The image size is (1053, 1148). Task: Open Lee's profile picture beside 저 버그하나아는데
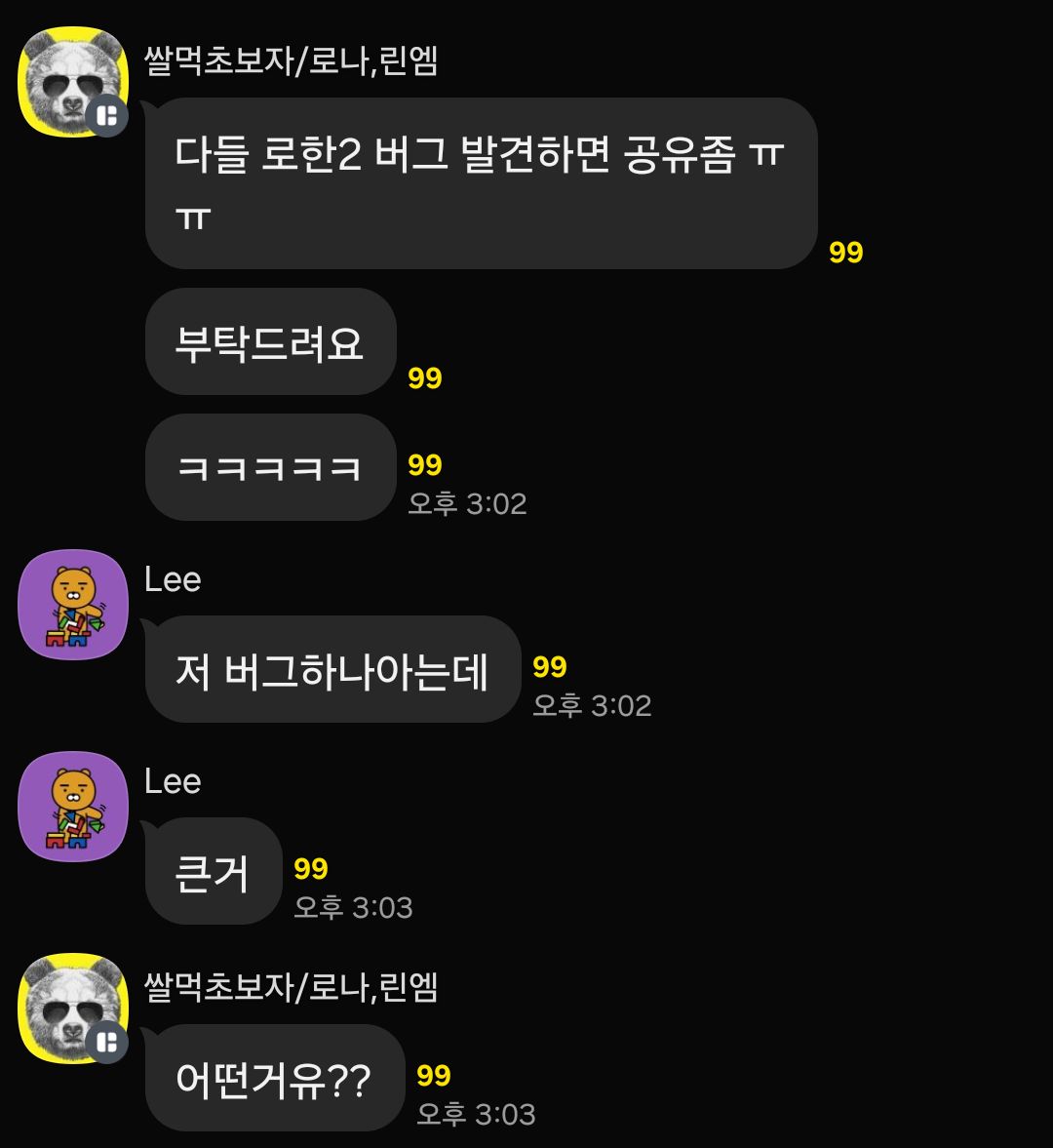coord(73,605)
